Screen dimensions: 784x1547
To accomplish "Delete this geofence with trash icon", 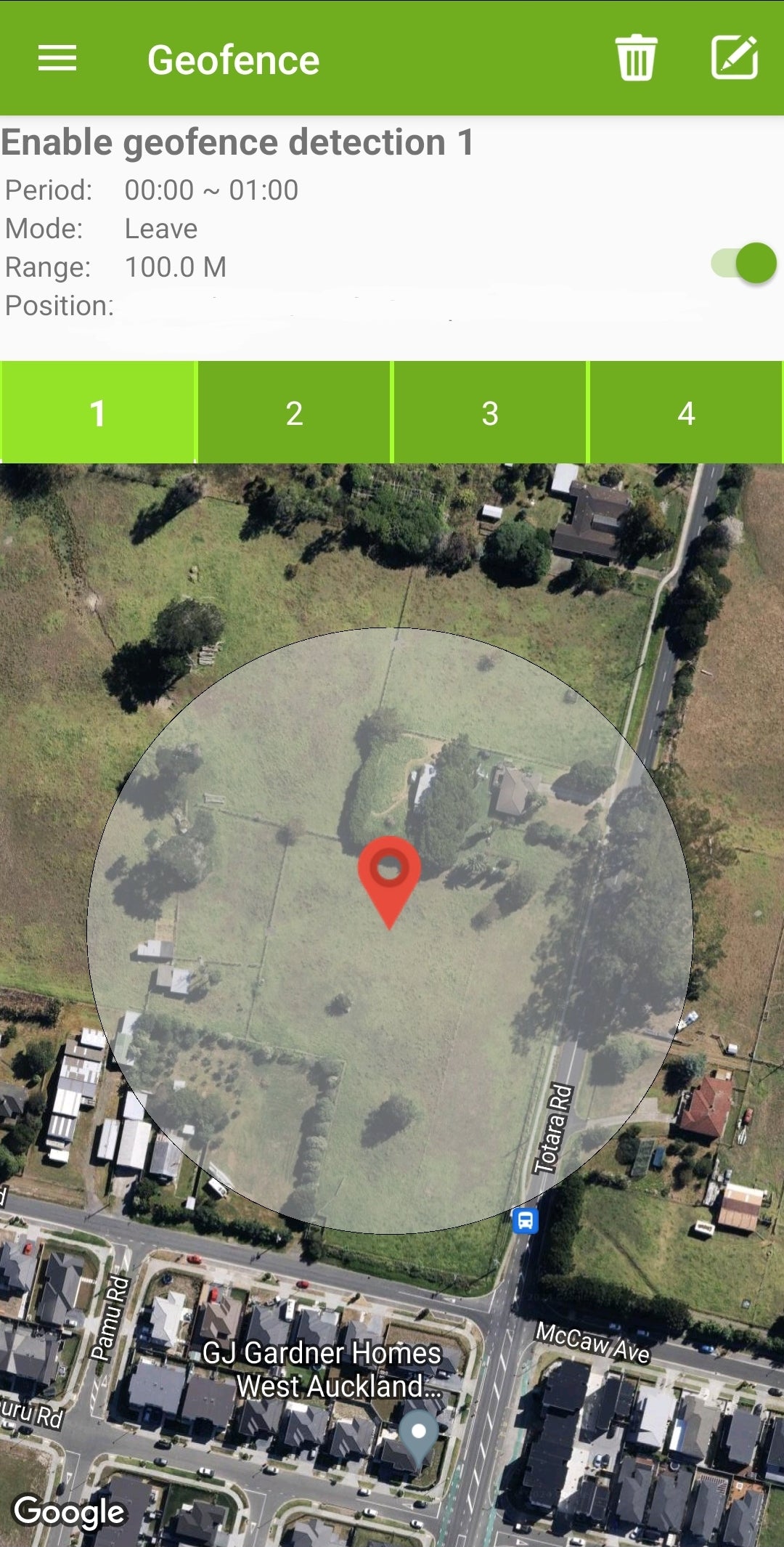I will click(636, 58).
